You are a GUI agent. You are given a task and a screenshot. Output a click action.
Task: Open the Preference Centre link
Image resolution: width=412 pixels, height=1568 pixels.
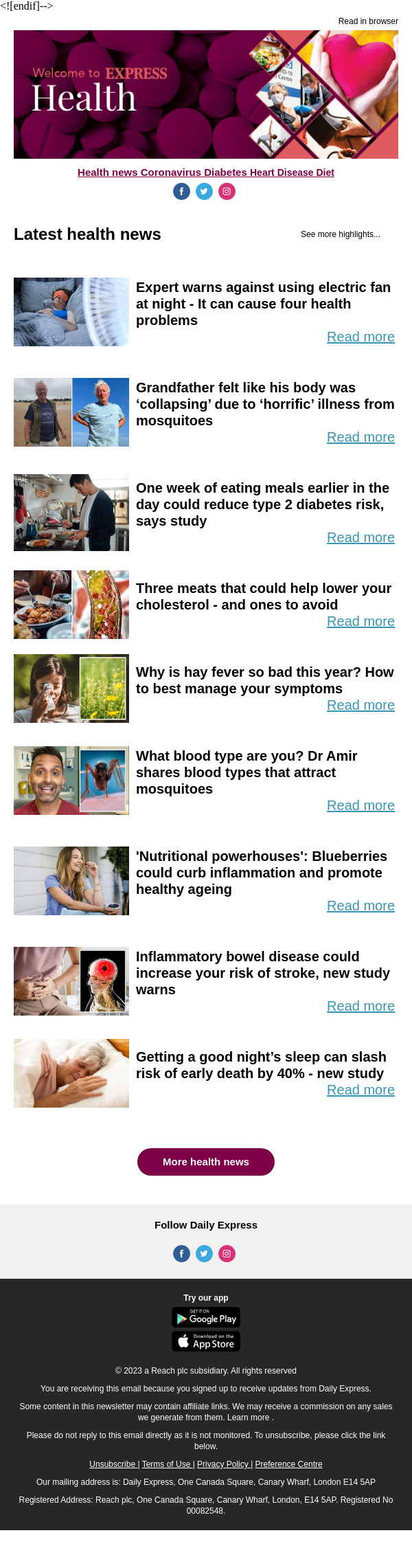coord(288,1464)
